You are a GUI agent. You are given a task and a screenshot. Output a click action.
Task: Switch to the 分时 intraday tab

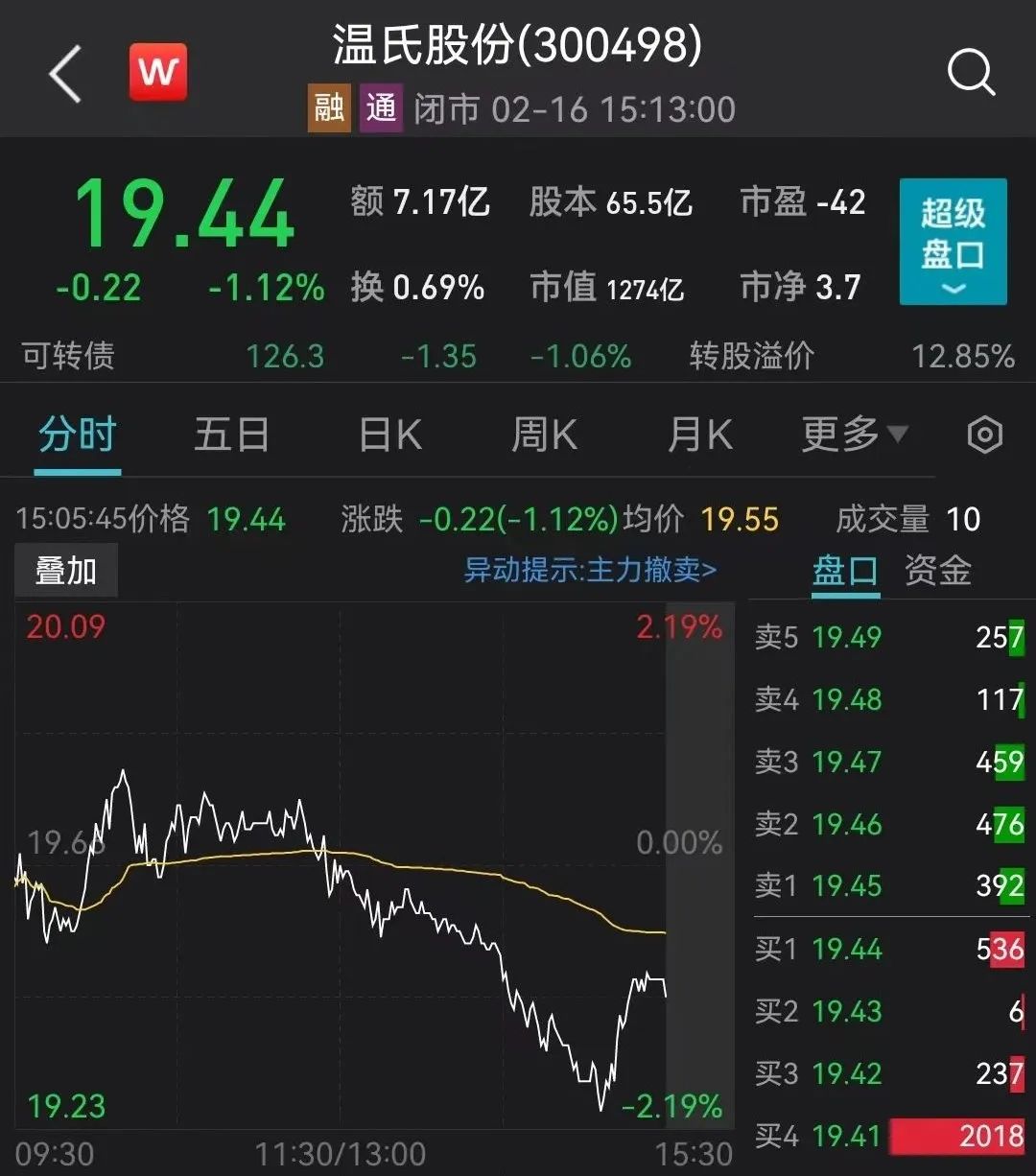pos(78,434)
